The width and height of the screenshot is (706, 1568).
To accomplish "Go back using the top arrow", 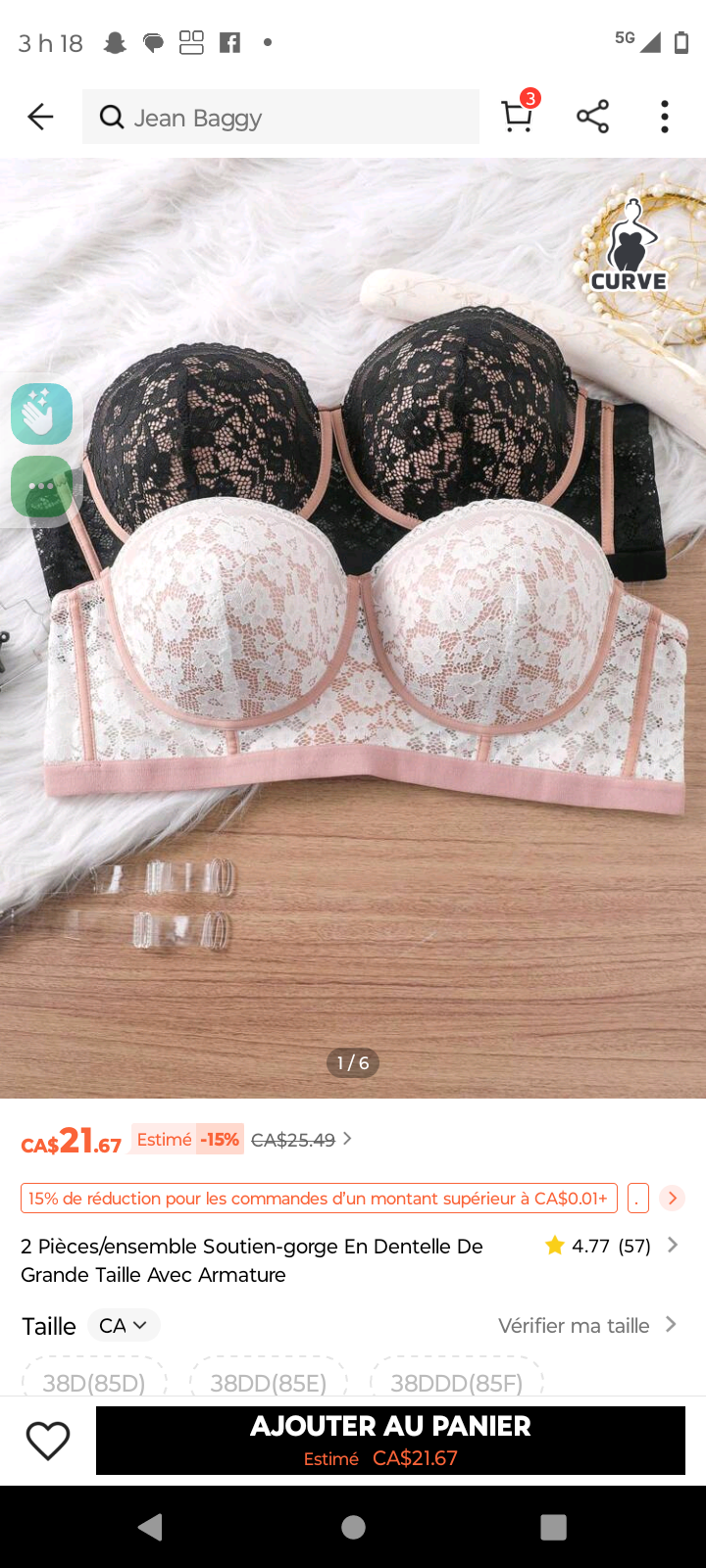I will tap(40, 118).
